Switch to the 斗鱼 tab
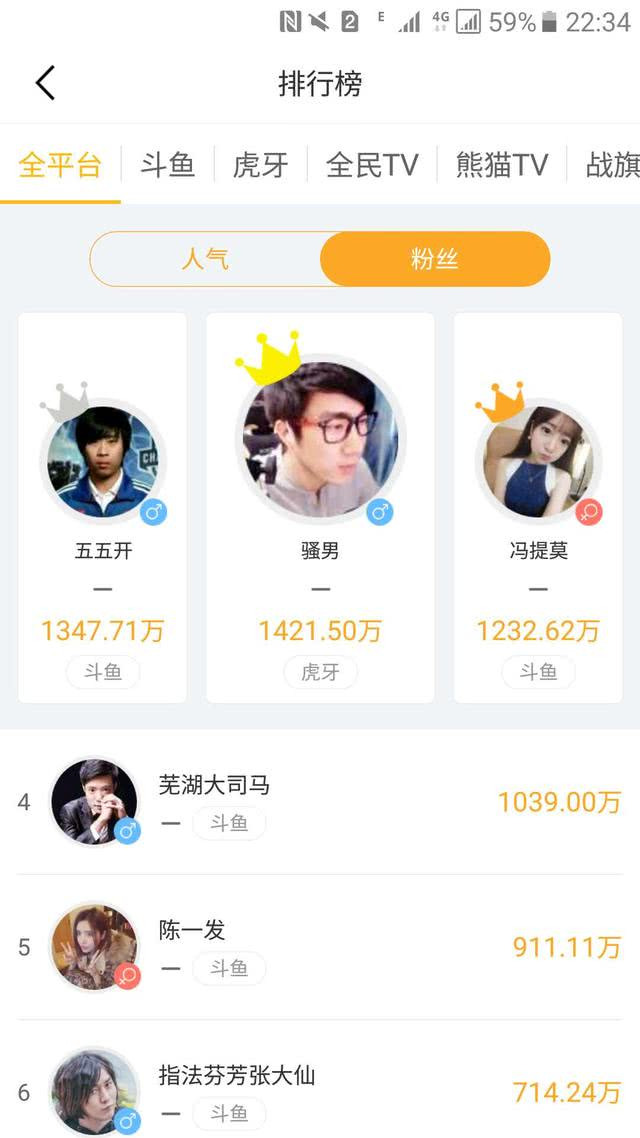Screen dimensions: 640x1138 [168, 165]
